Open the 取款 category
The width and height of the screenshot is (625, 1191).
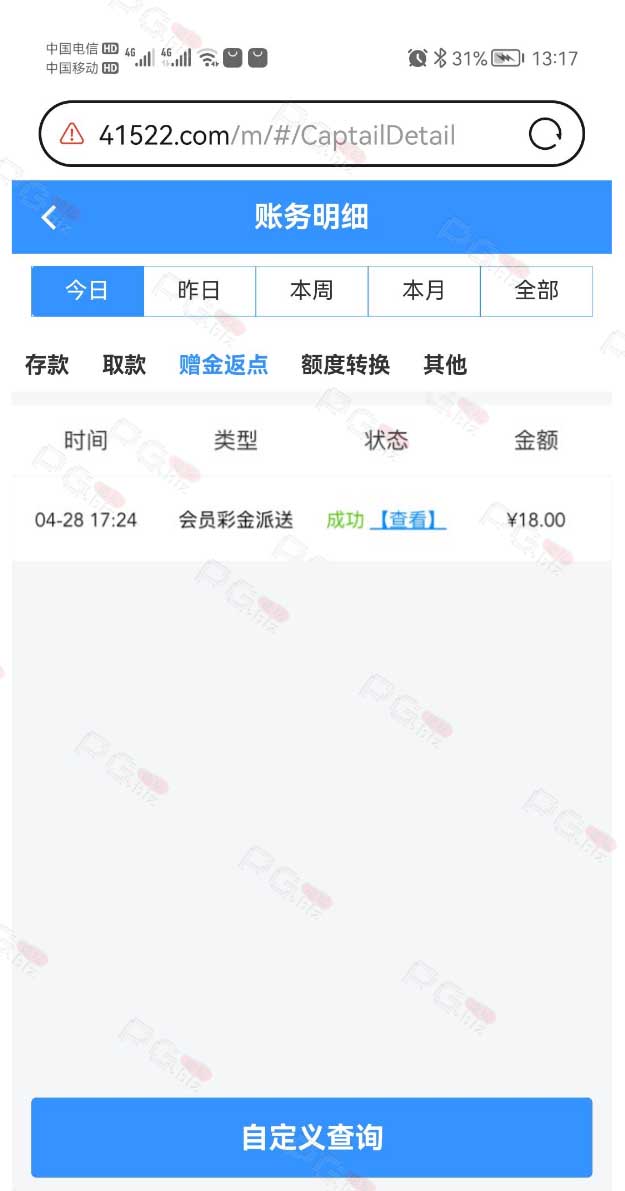[125, 365]
